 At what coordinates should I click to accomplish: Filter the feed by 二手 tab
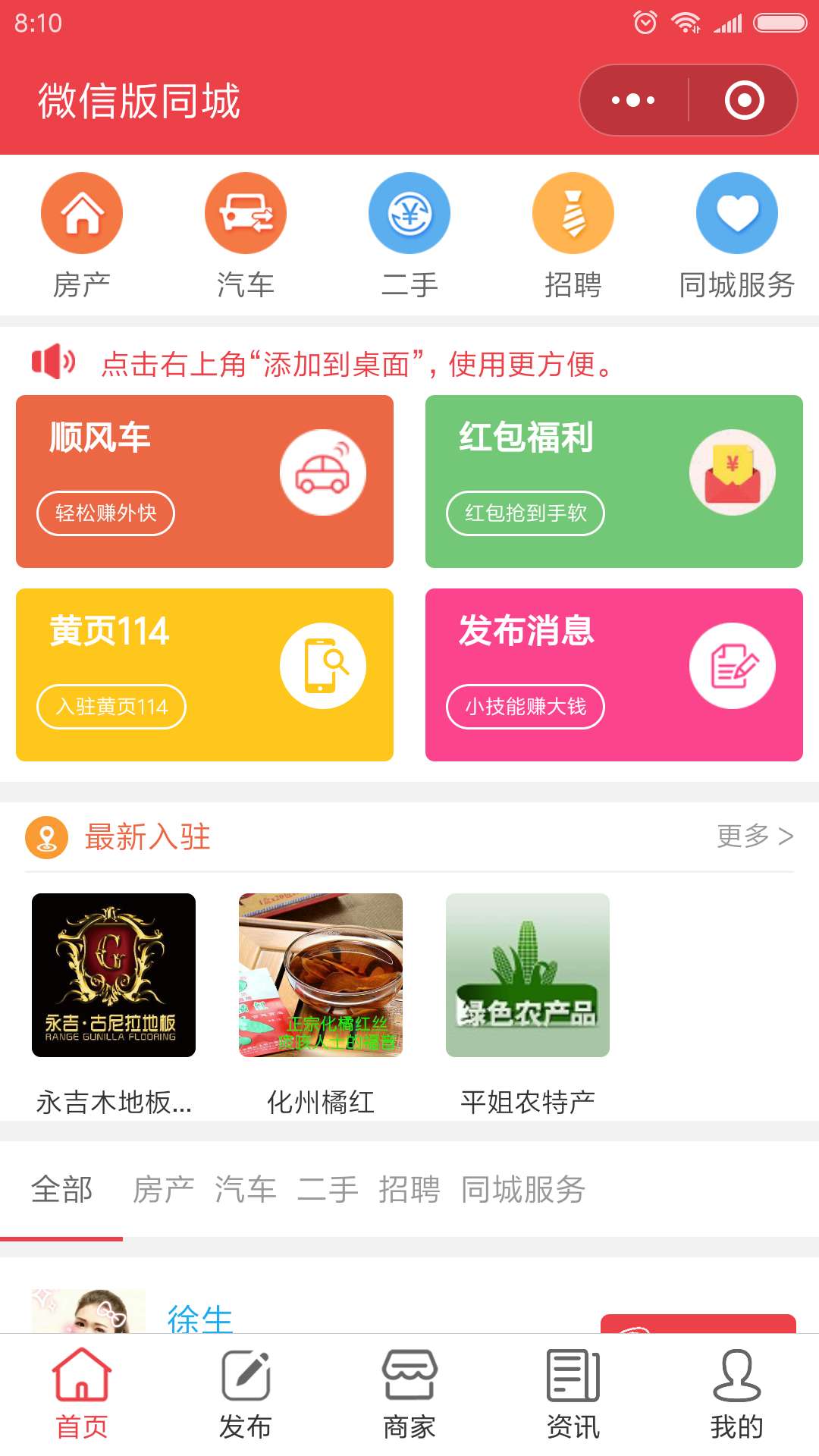[328, 1189]
